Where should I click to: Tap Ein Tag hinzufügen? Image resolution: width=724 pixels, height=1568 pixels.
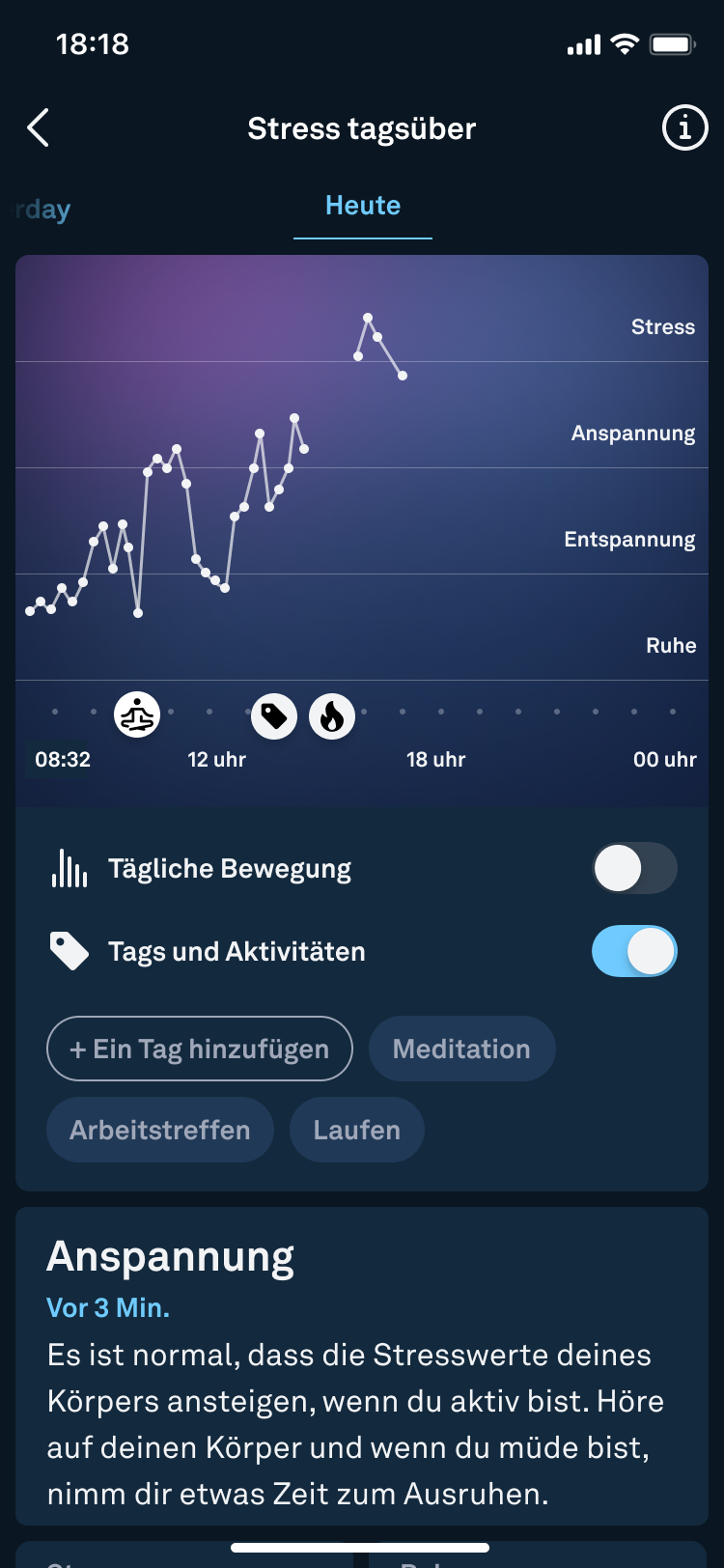pos(200,1049)
